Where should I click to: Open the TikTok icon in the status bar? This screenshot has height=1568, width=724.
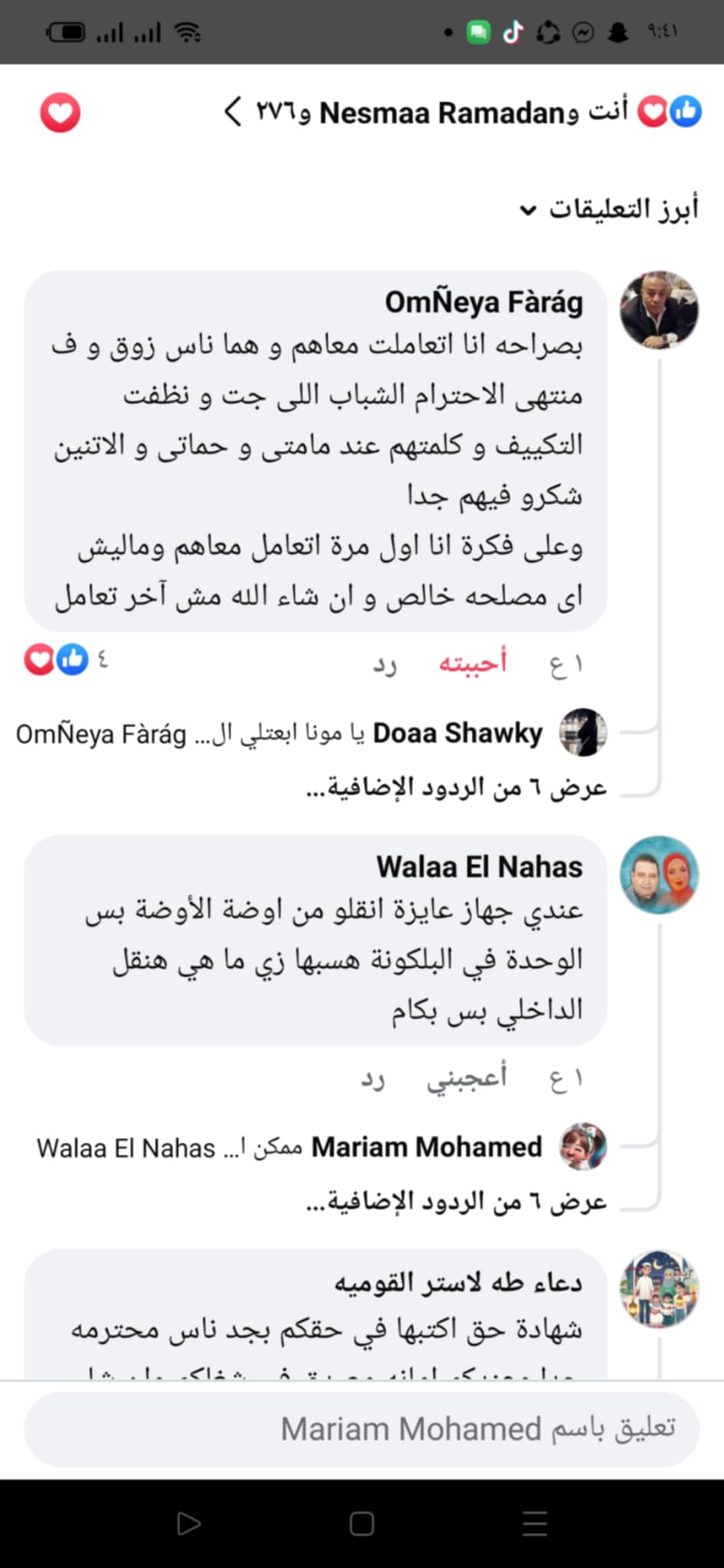pyautogui.click(x=514, y=31)
